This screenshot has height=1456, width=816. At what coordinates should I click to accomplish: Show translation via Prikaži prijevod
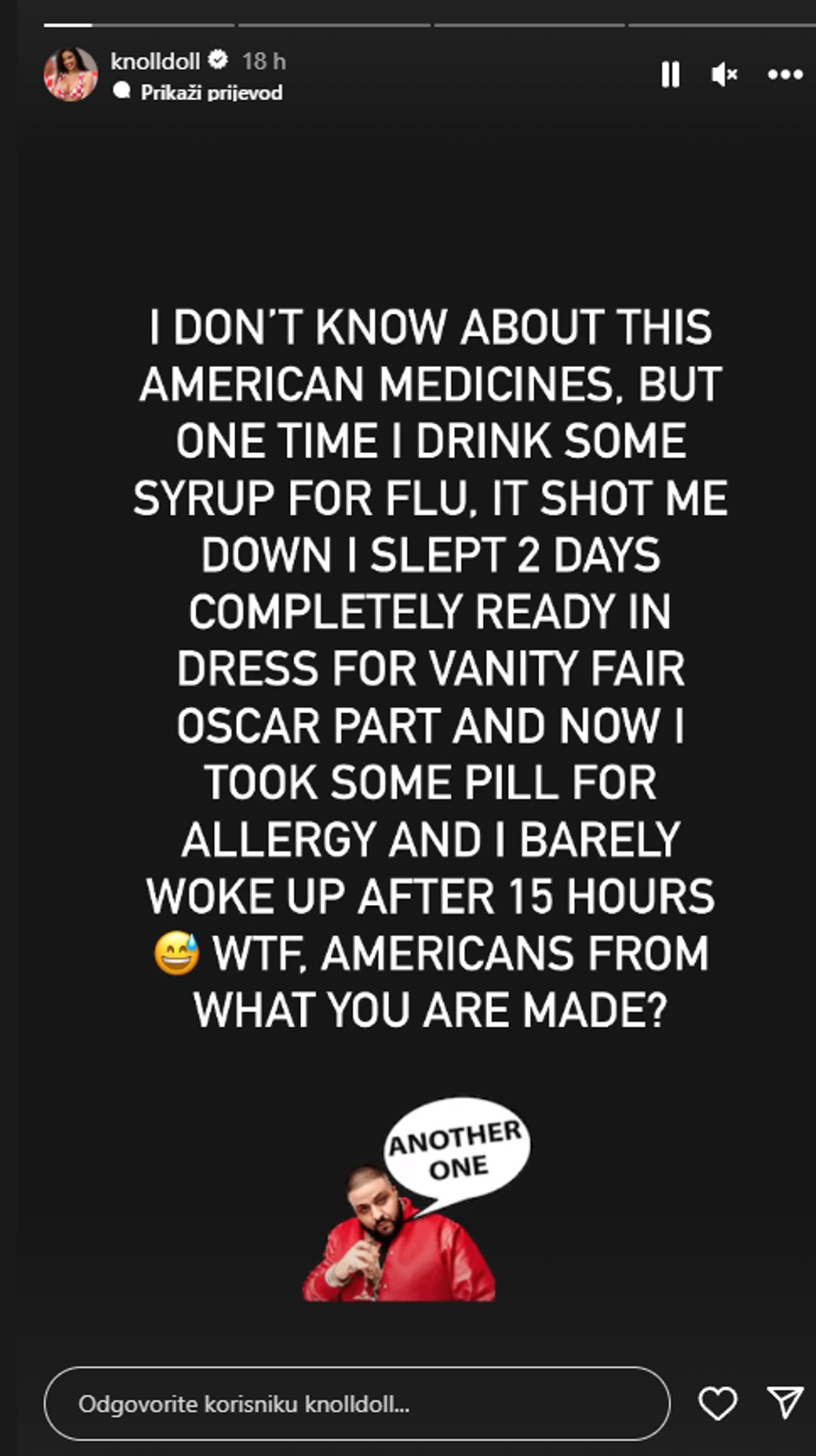211,92
